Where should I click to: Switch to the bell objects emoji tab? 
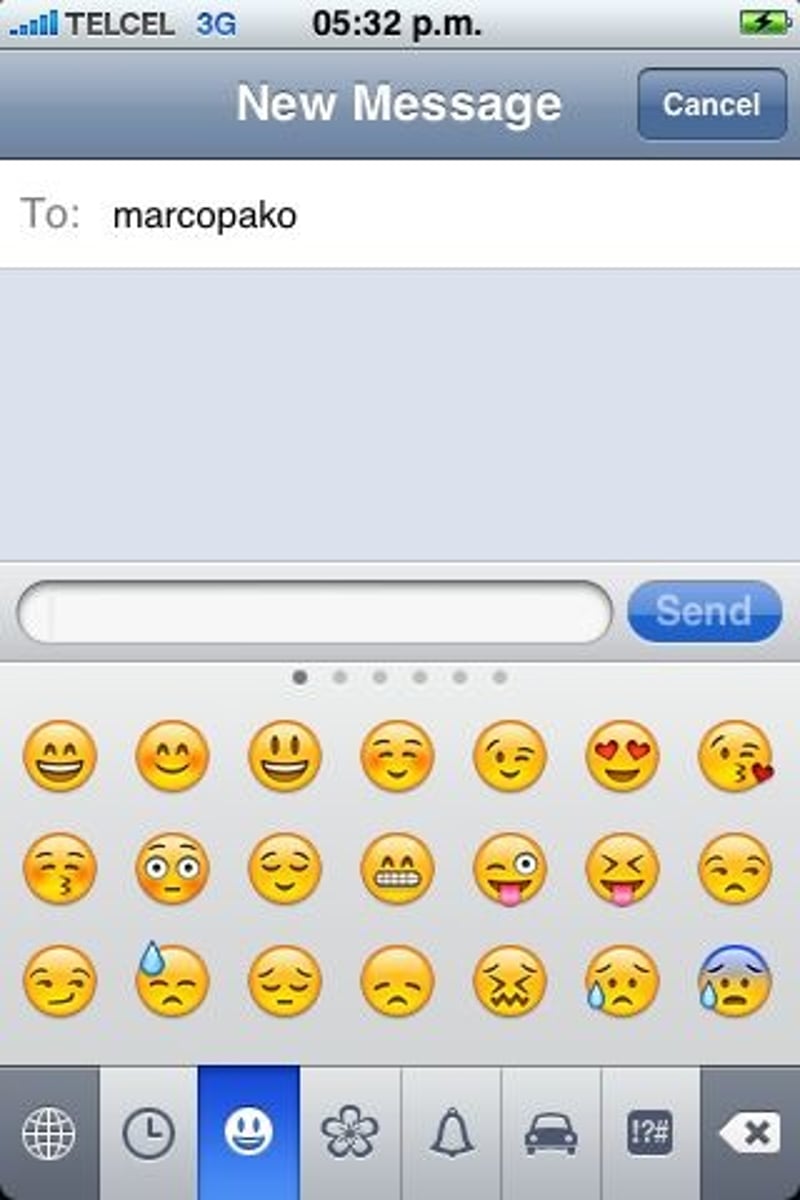[x=450, y=1134]
